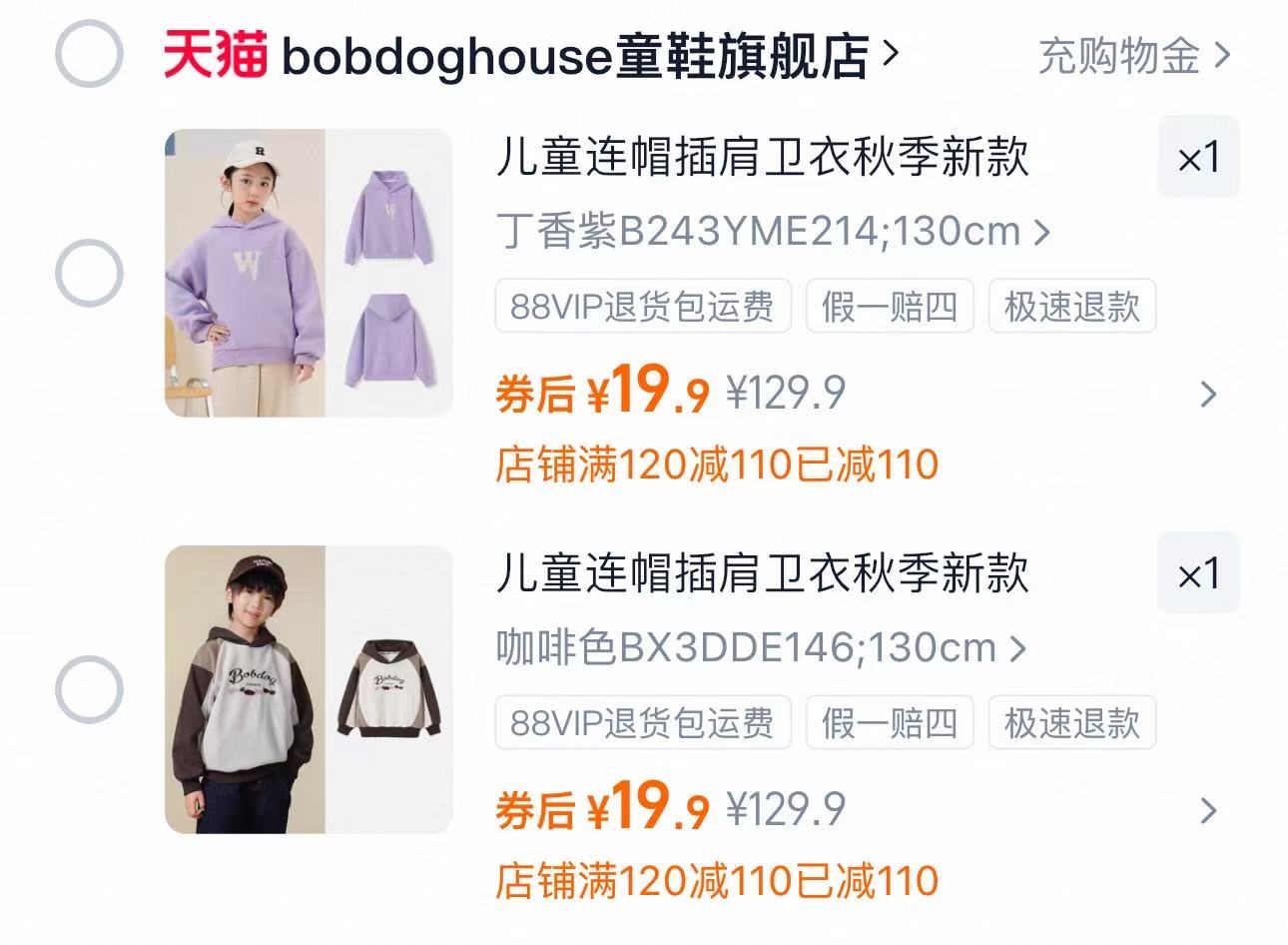
Task: Change 丁香紫B243YME214;130cm variant option
Action: 774,232
